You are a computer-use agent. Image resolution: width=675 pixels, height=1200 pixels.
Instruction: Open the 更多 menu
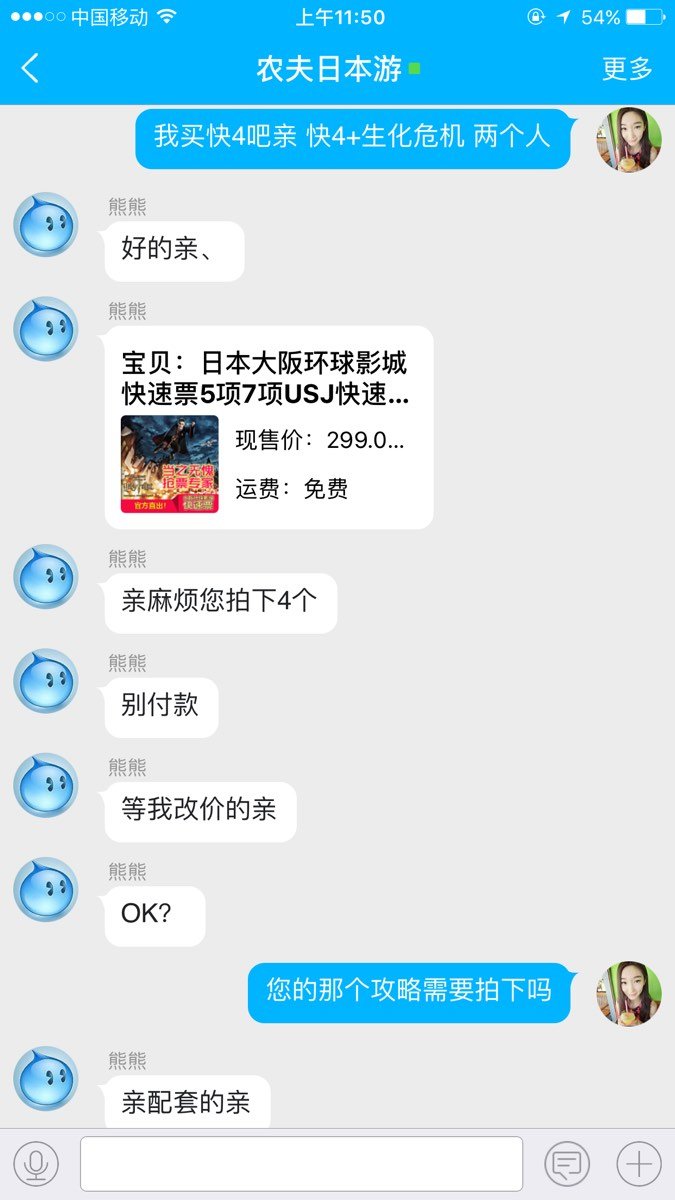click(x=626, y=68)
